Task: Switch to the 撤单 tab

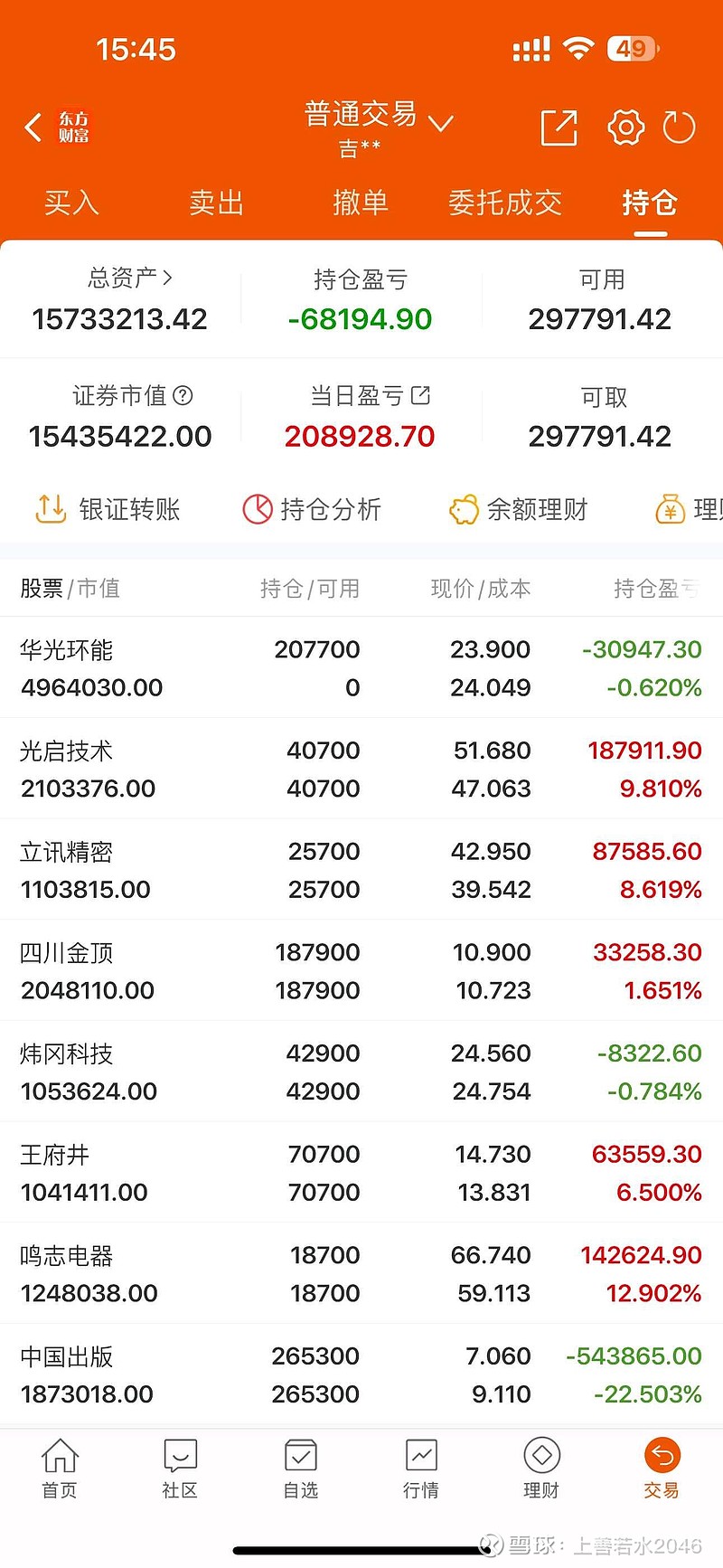Action: pos(361,203)
